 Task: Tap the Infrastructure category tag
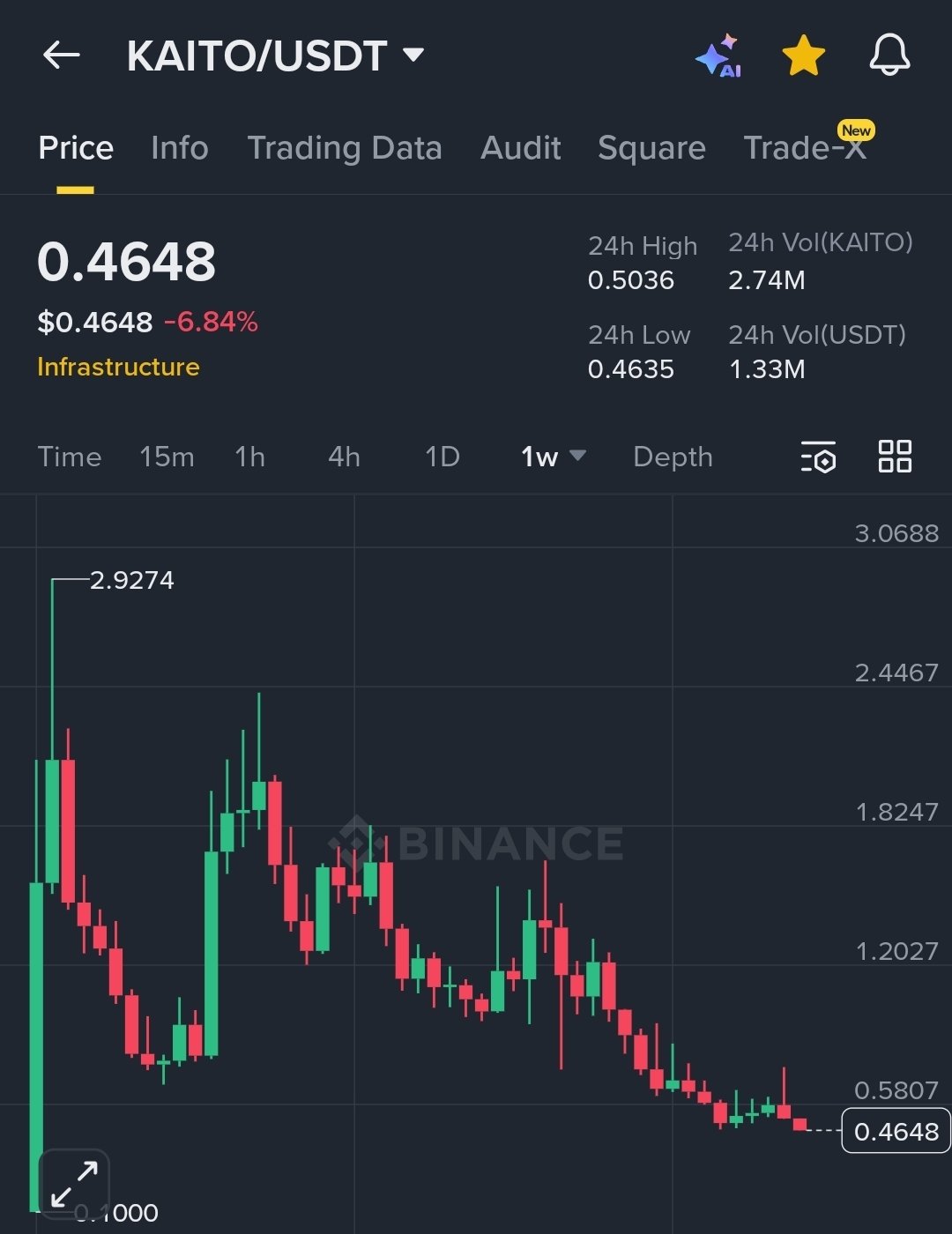click(118, 367)
